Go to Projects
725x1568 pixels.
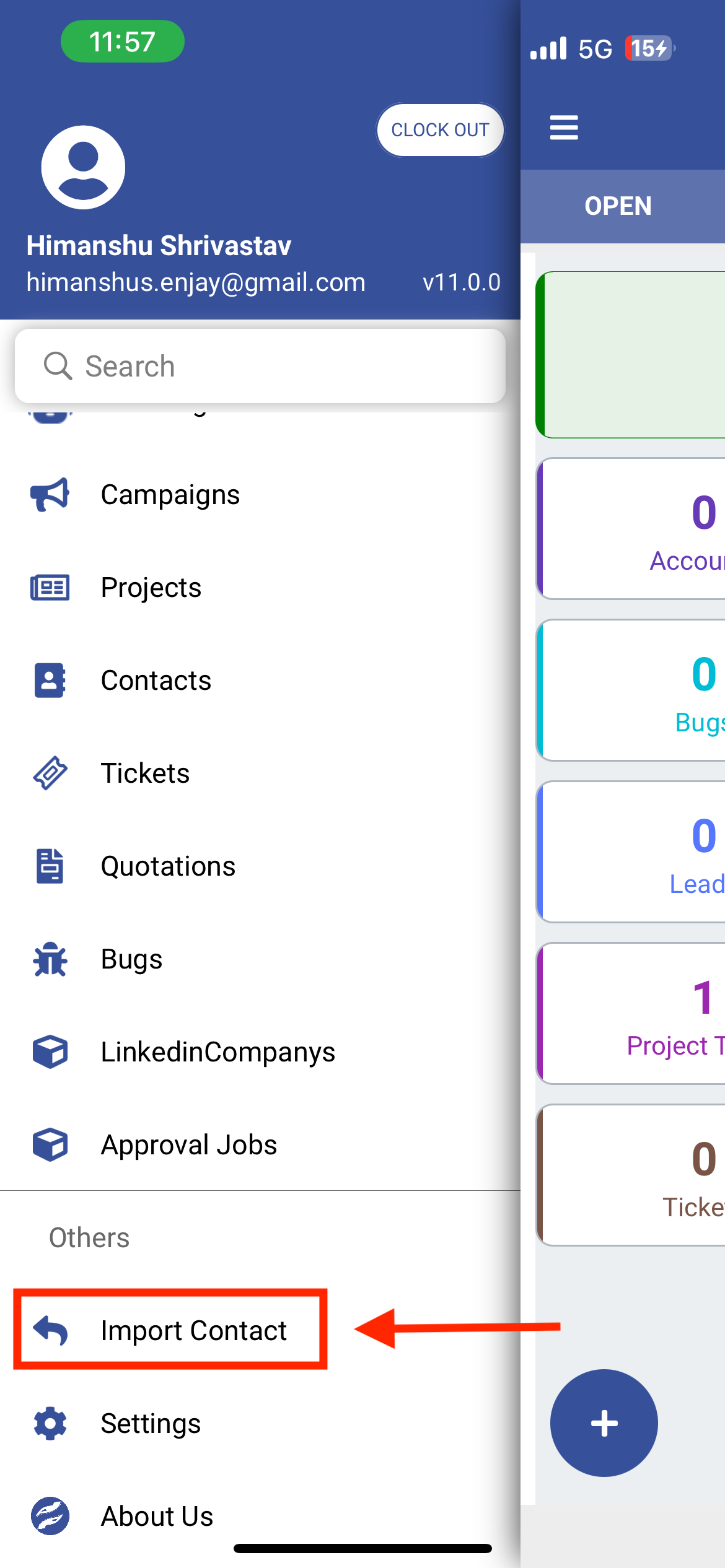260,588
